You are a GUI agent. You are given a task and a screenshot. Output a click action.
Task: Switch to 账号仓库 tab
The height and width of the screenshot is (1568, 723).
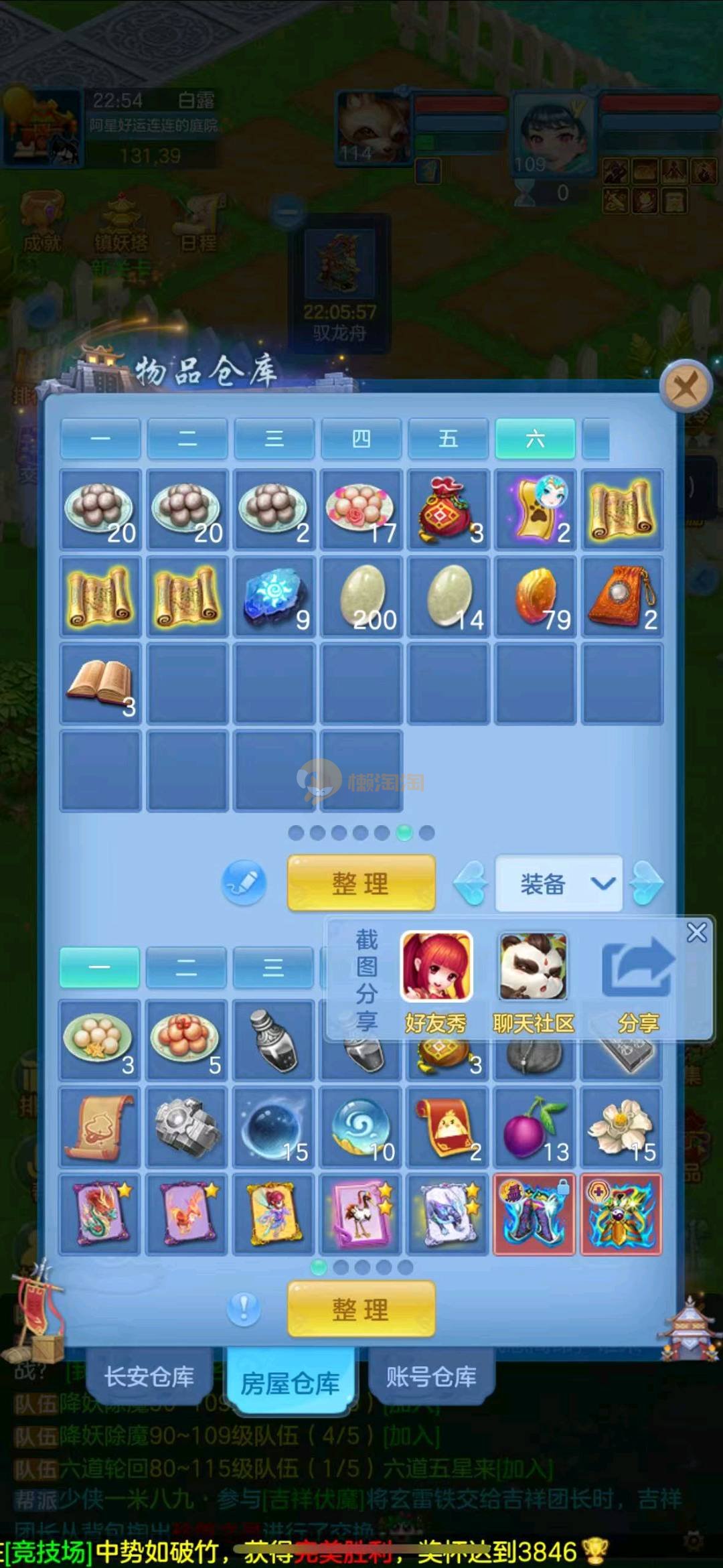[430, 1376]
